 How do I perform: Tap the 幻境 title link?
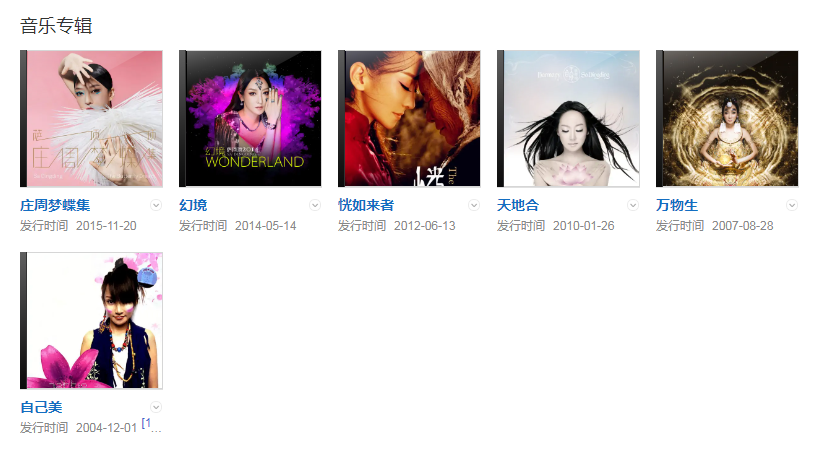point(193,205)
